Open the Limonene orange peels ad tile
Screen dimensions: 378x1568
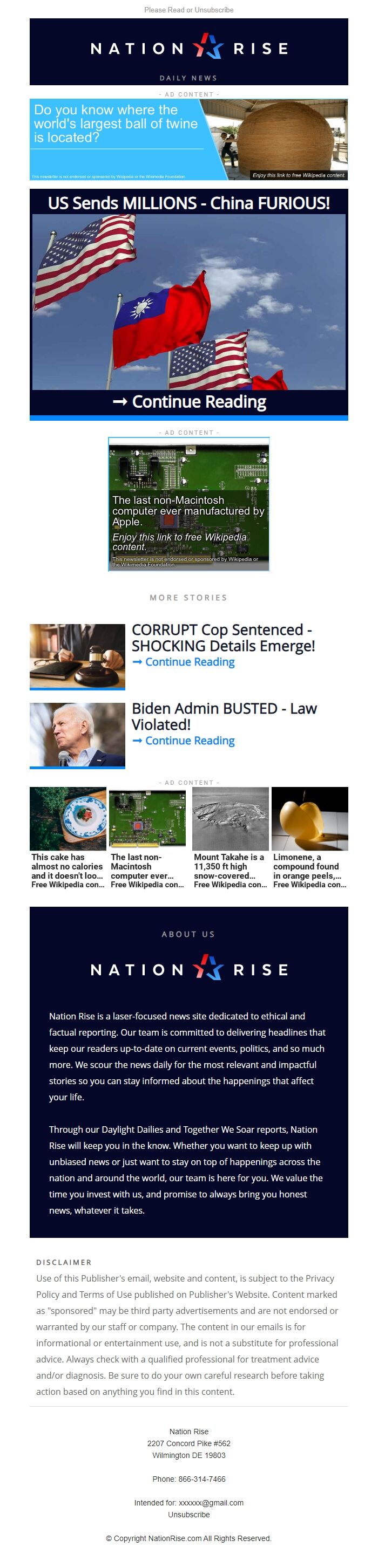(310, 837)
